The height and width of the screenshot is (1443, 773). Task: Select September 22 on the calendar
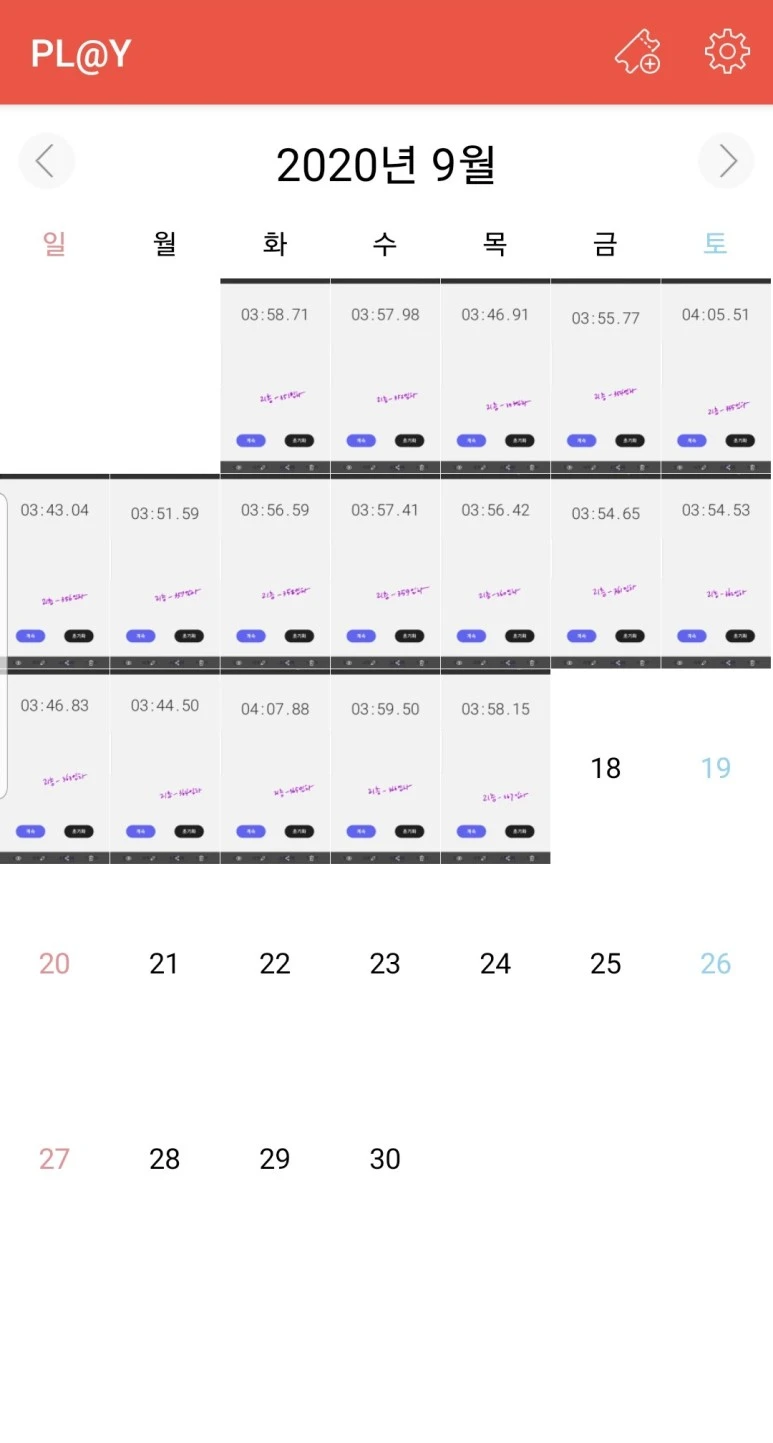(x=275, y=963)
